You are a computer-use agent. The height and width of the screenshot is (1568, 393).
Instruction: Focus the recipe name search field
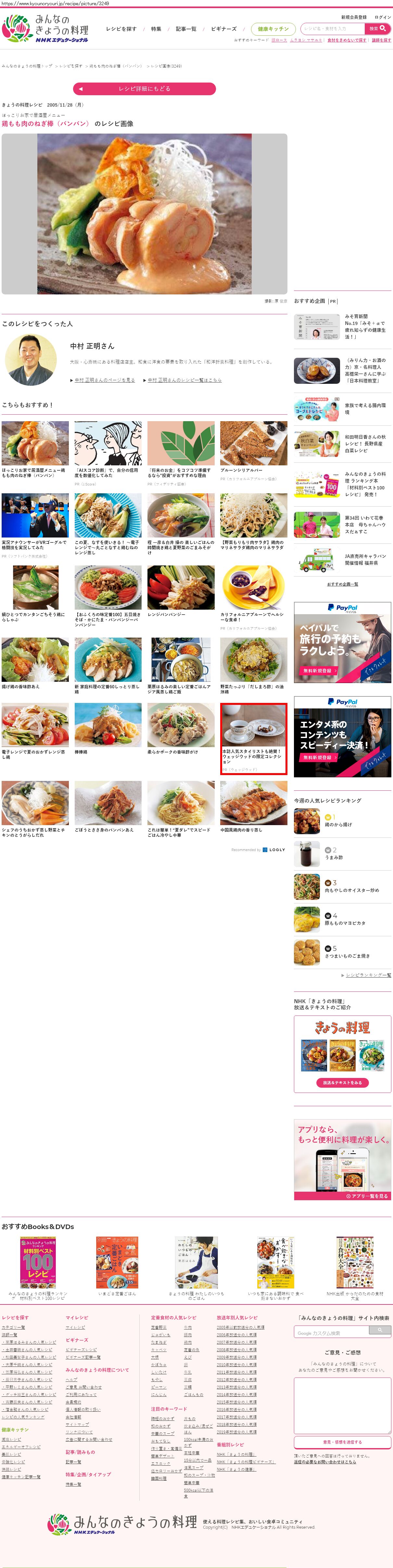pyautogui.click(x=333, y=29)
